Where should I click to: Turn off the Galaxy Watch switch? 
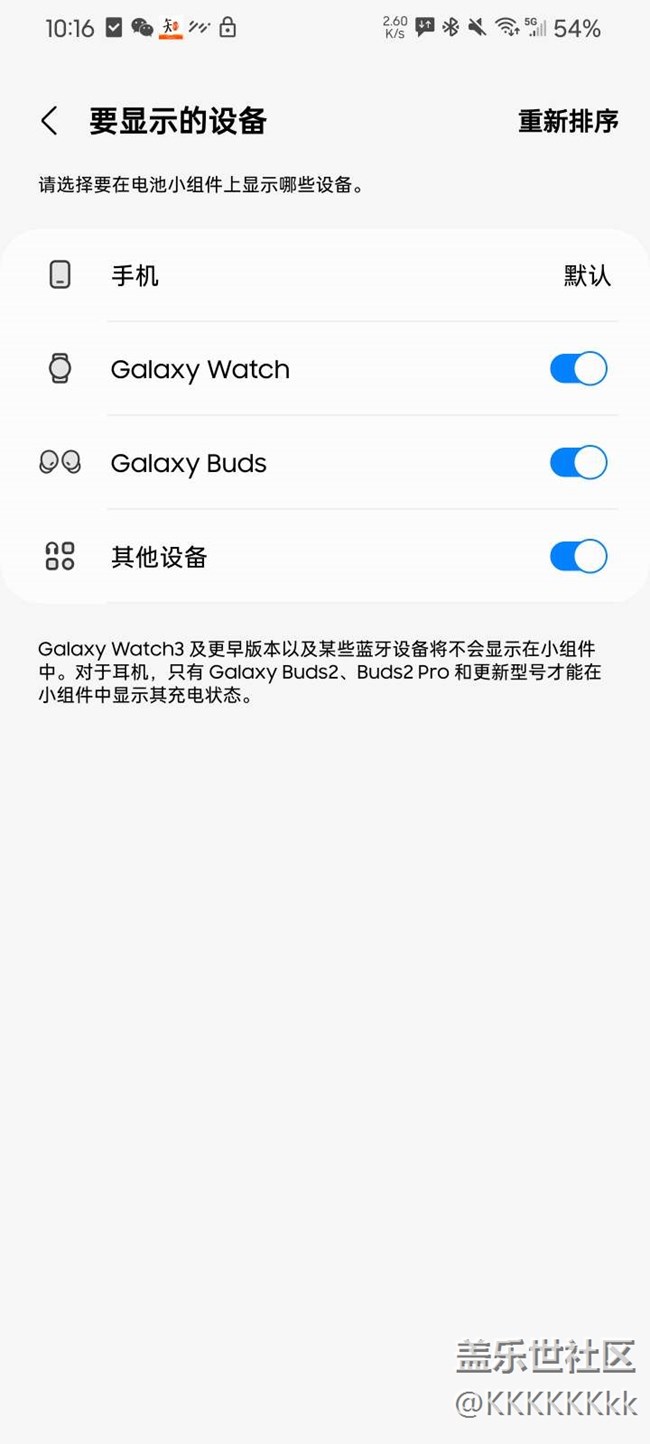click(x=578, y=369)
